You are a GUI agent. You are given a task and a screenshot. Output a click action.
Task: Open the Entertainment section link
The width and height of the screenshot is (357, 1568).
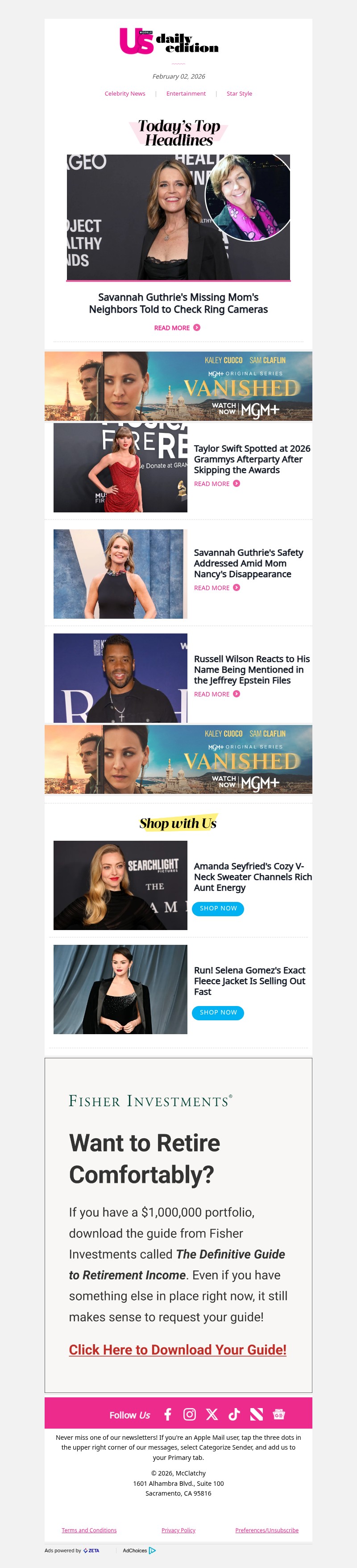coord(186,94)
